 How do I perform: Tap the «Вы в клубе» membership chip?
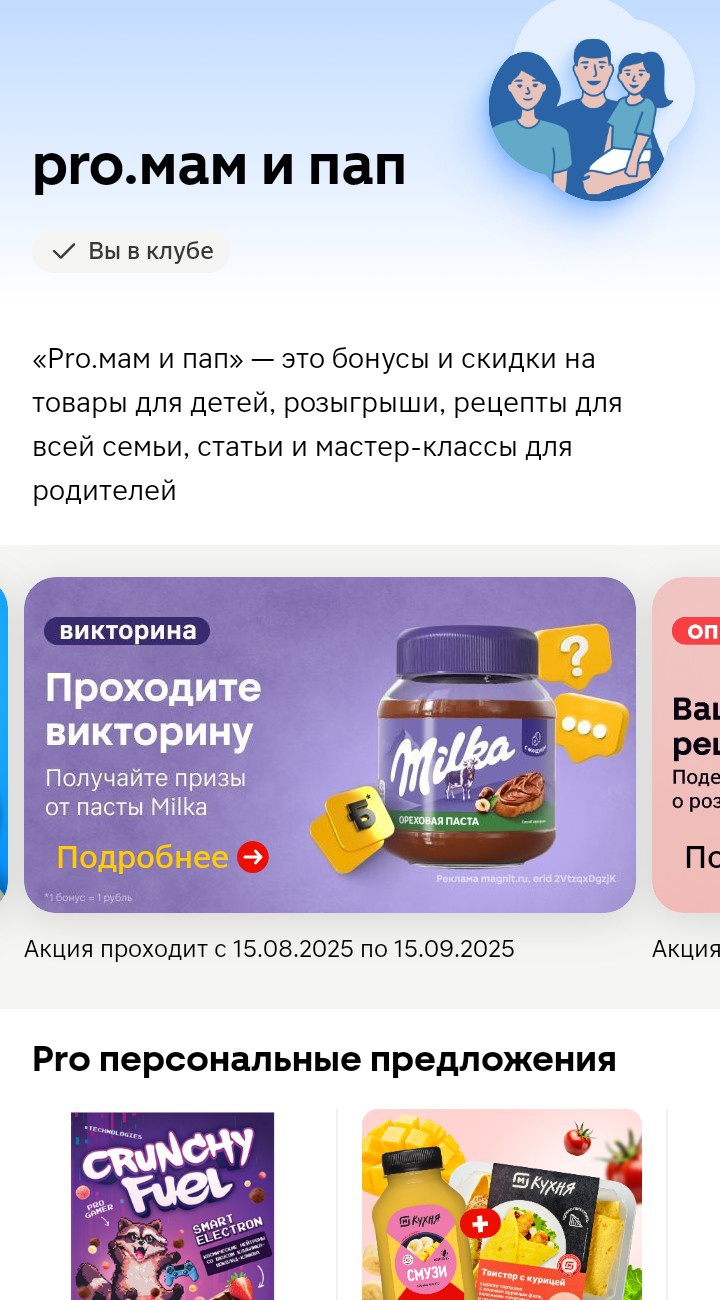click(x=131, y=251)
